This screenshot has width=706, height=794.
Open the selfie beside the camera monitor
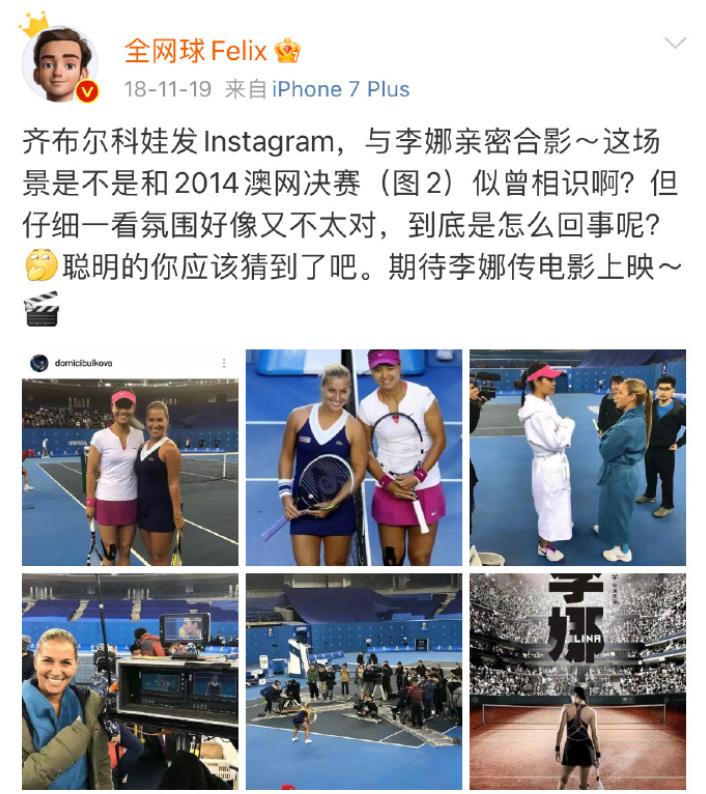130,681
